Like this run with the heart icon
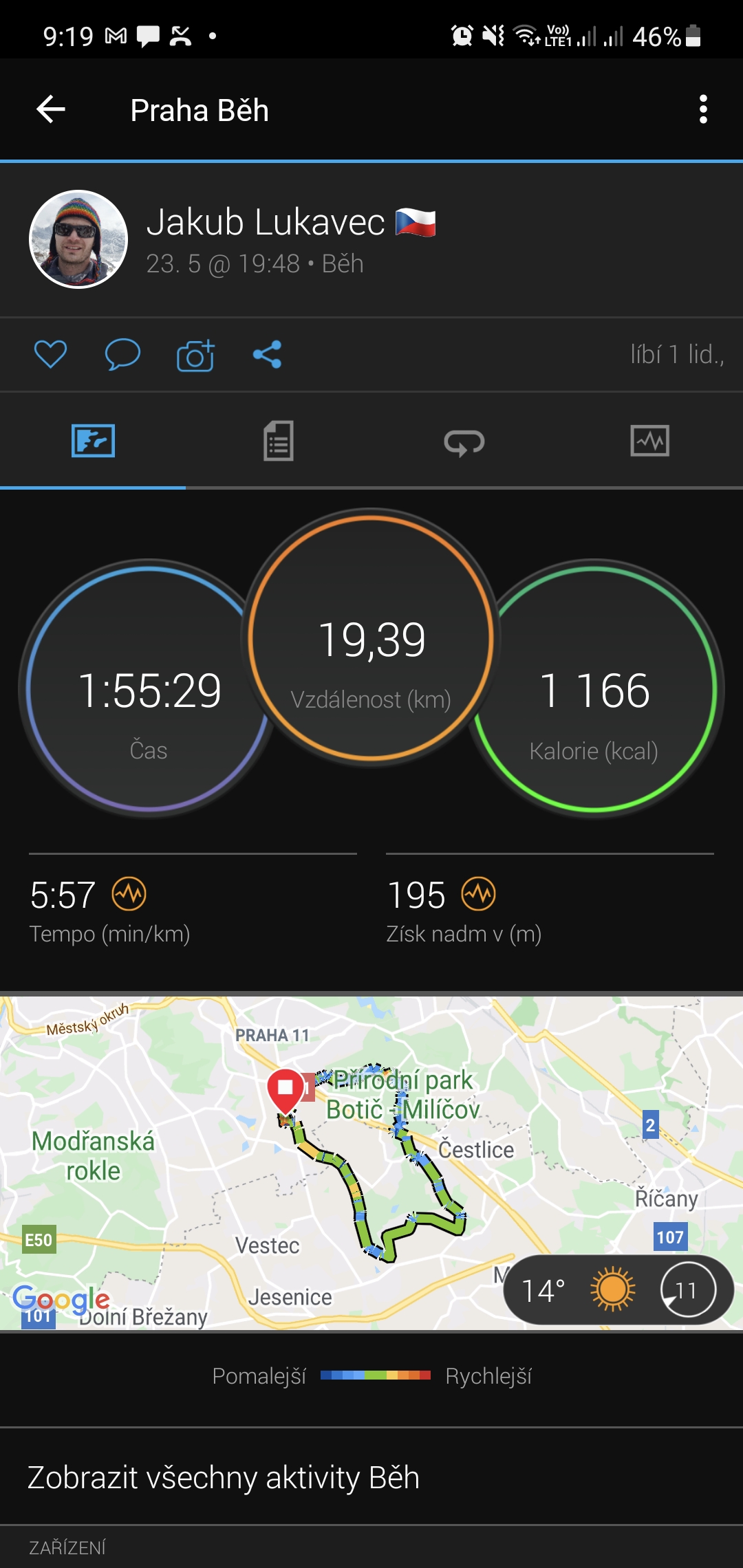 click(x=50, y=355)
